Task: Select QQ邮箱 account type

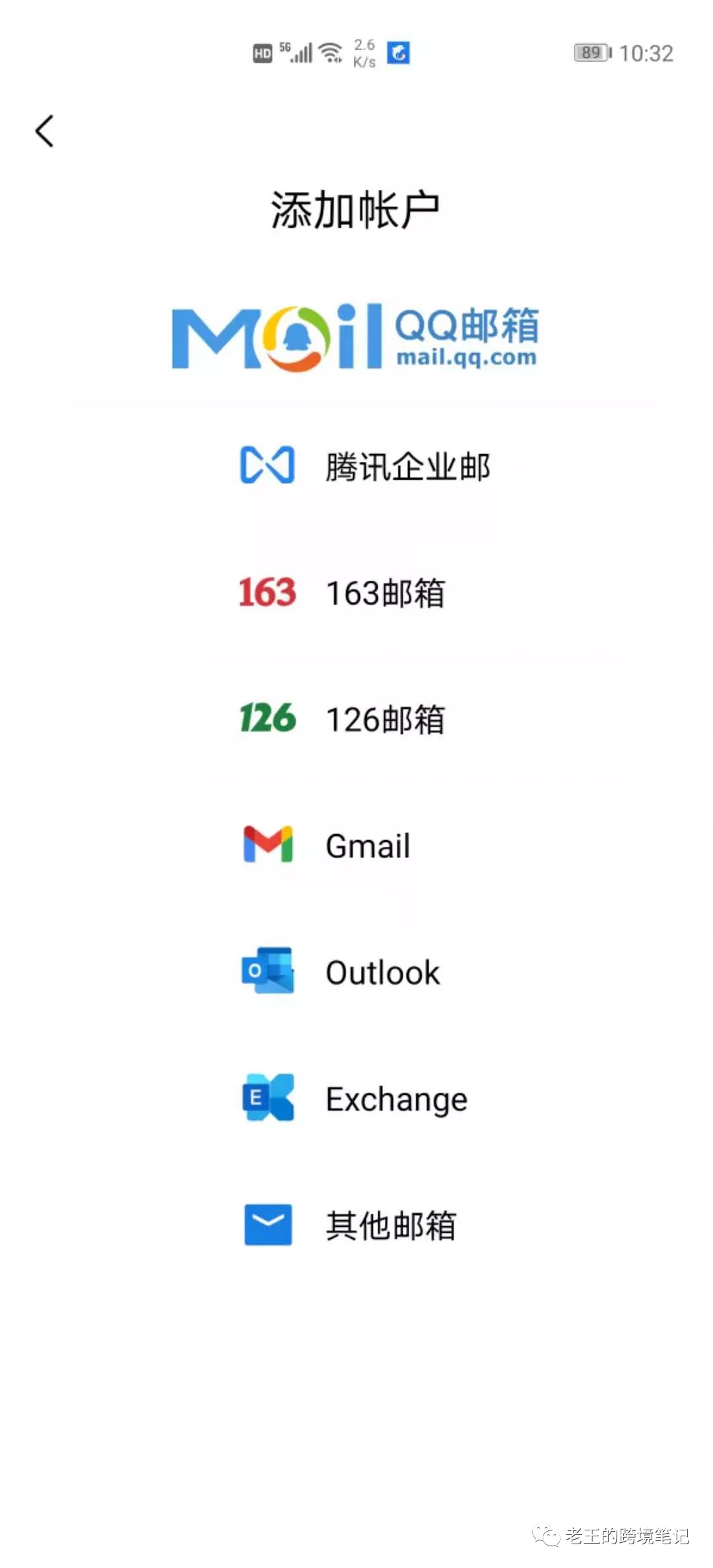Action: (356, 337)
